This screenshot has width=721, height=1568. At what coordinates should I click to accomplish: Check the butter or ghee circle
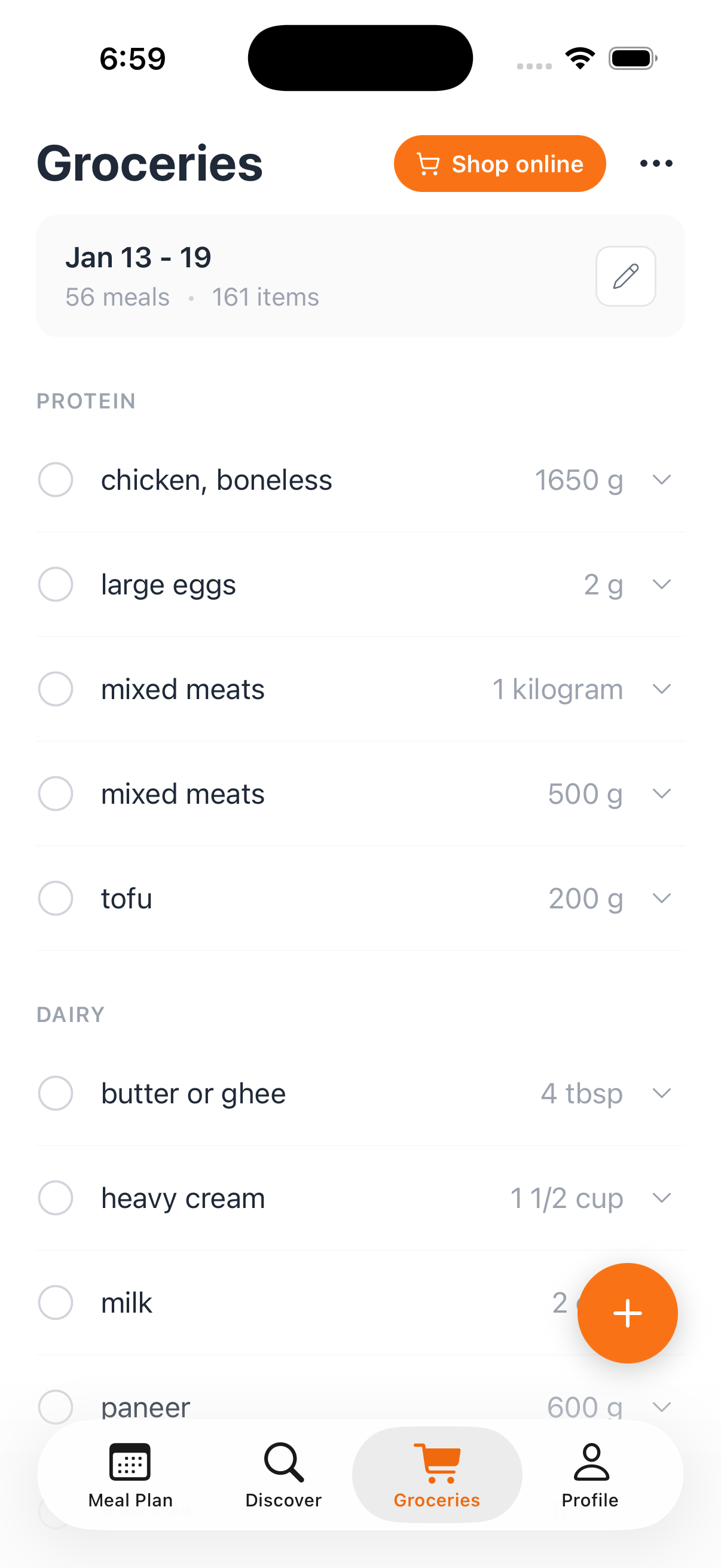[x=56, y=1093]
